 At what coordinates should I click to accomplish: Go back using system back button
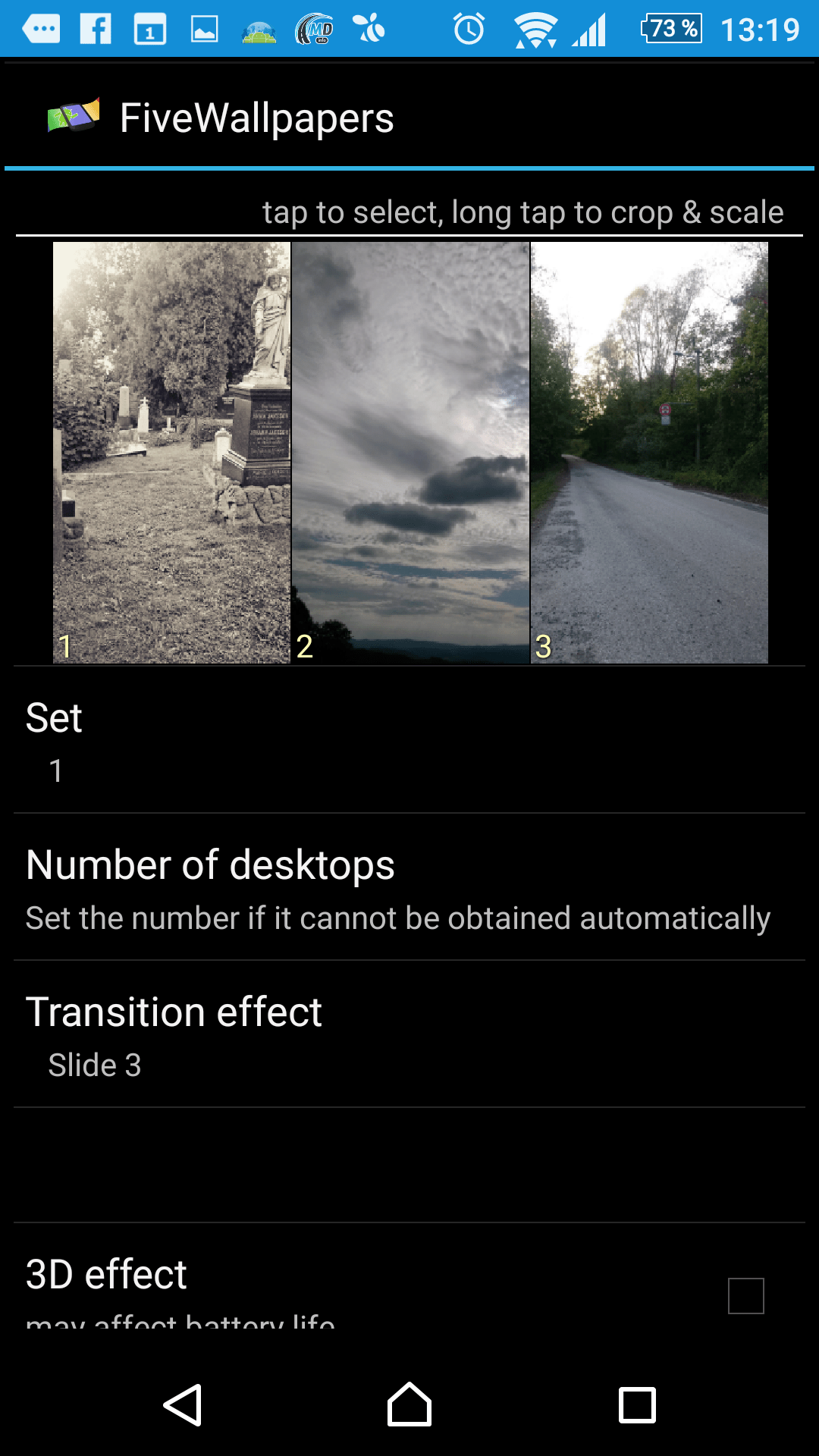coord(183,1405)
